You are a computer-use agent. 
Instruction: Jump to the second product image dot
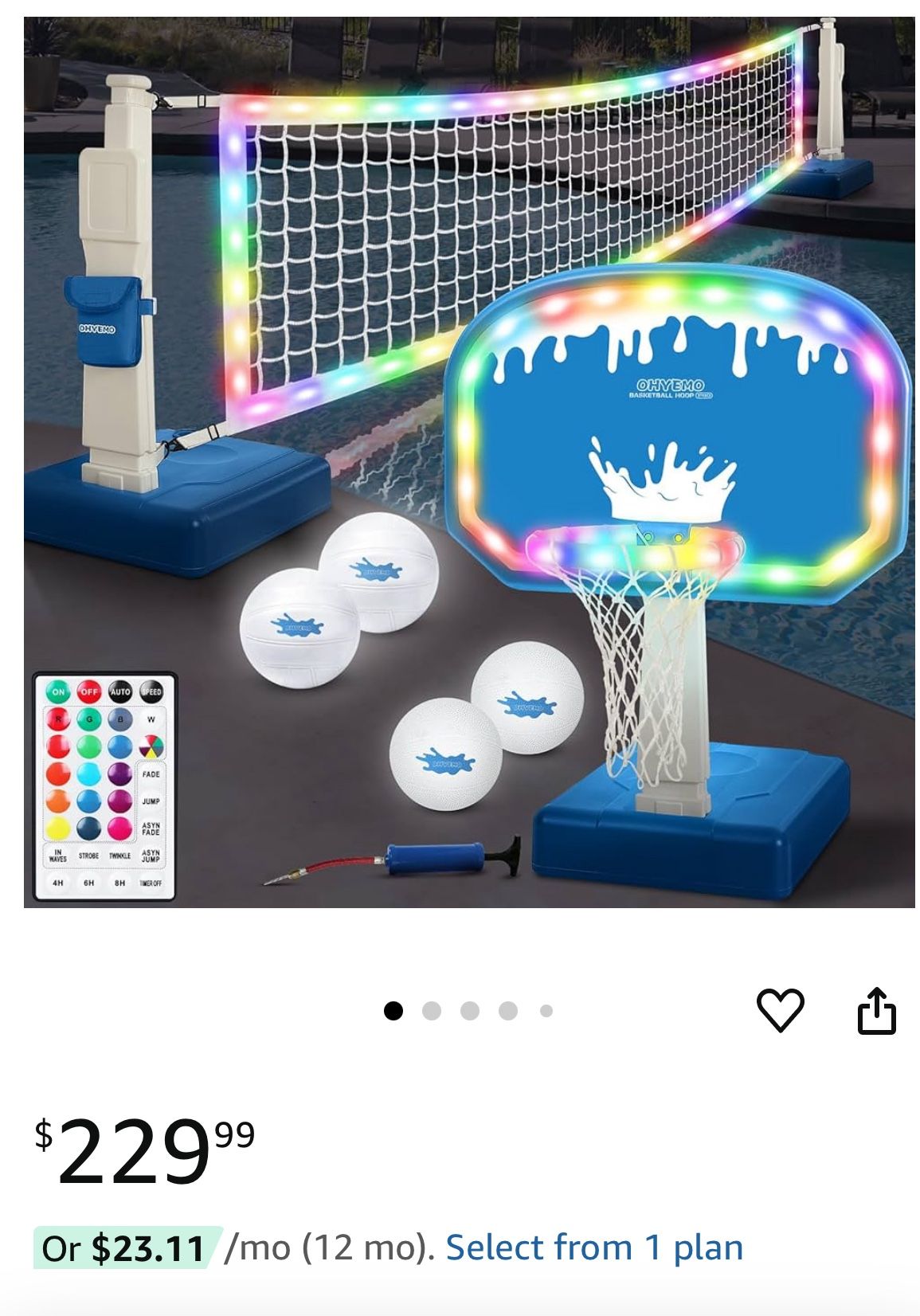[x=431, y=1011]
